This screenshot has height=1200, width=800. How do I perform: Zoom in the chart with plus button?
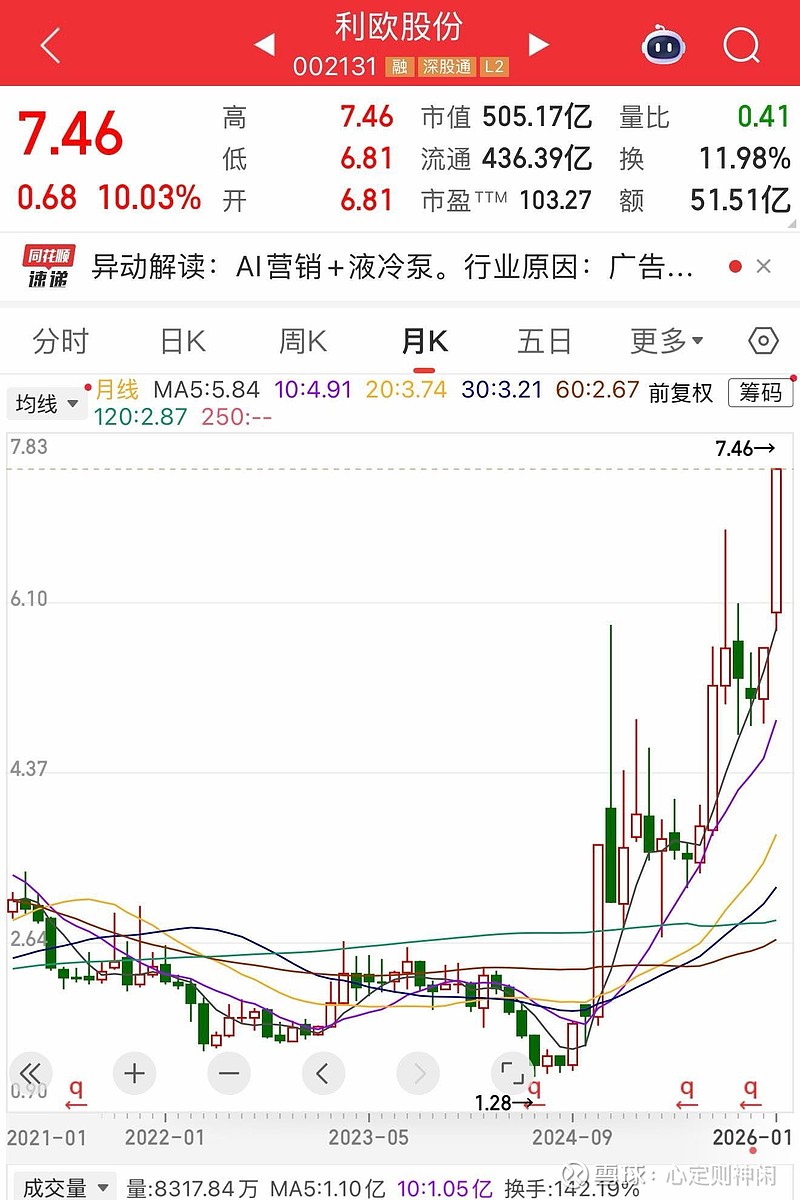click(135, 1075)
